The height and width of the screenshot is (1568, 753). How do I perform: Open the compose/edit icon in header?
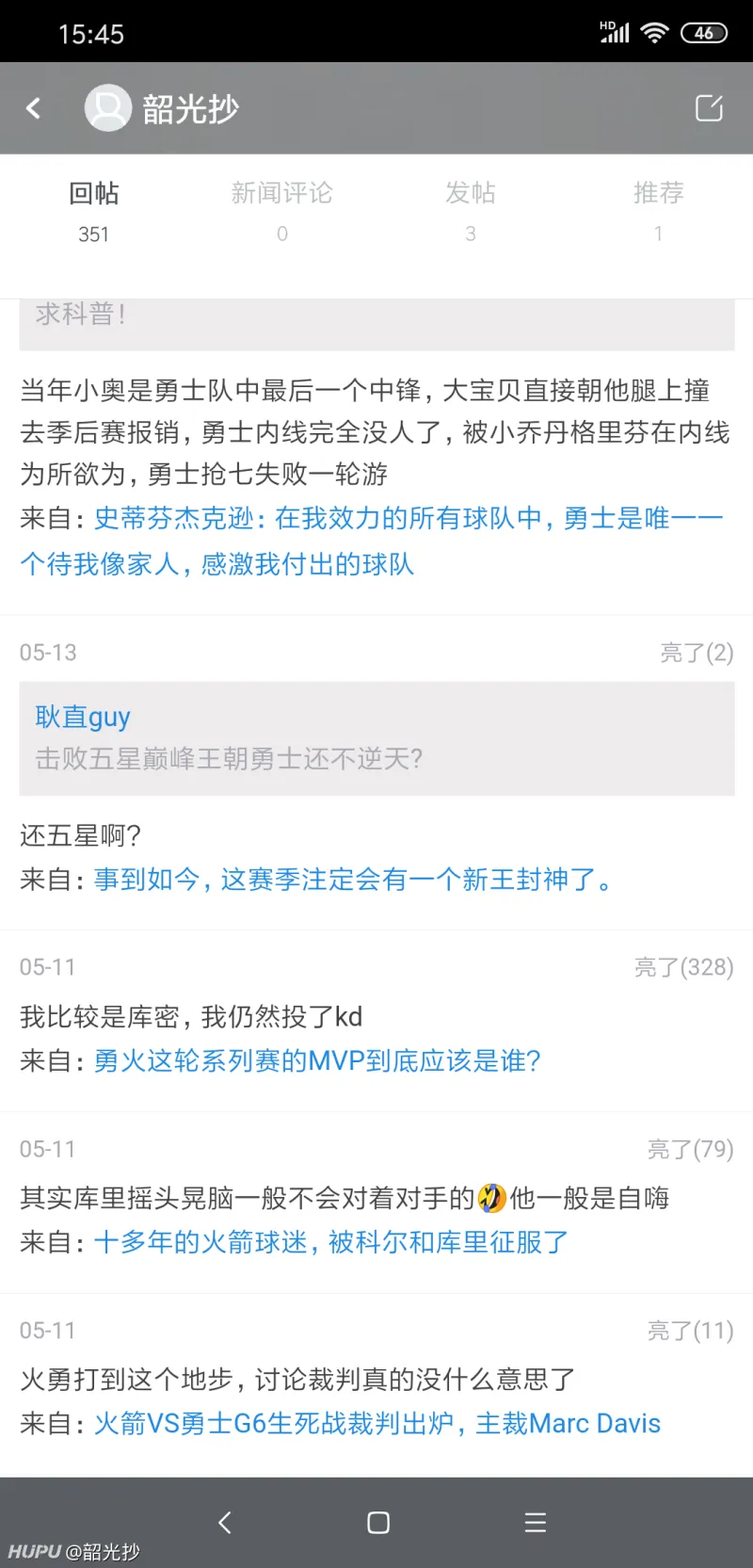pos(709,108)
